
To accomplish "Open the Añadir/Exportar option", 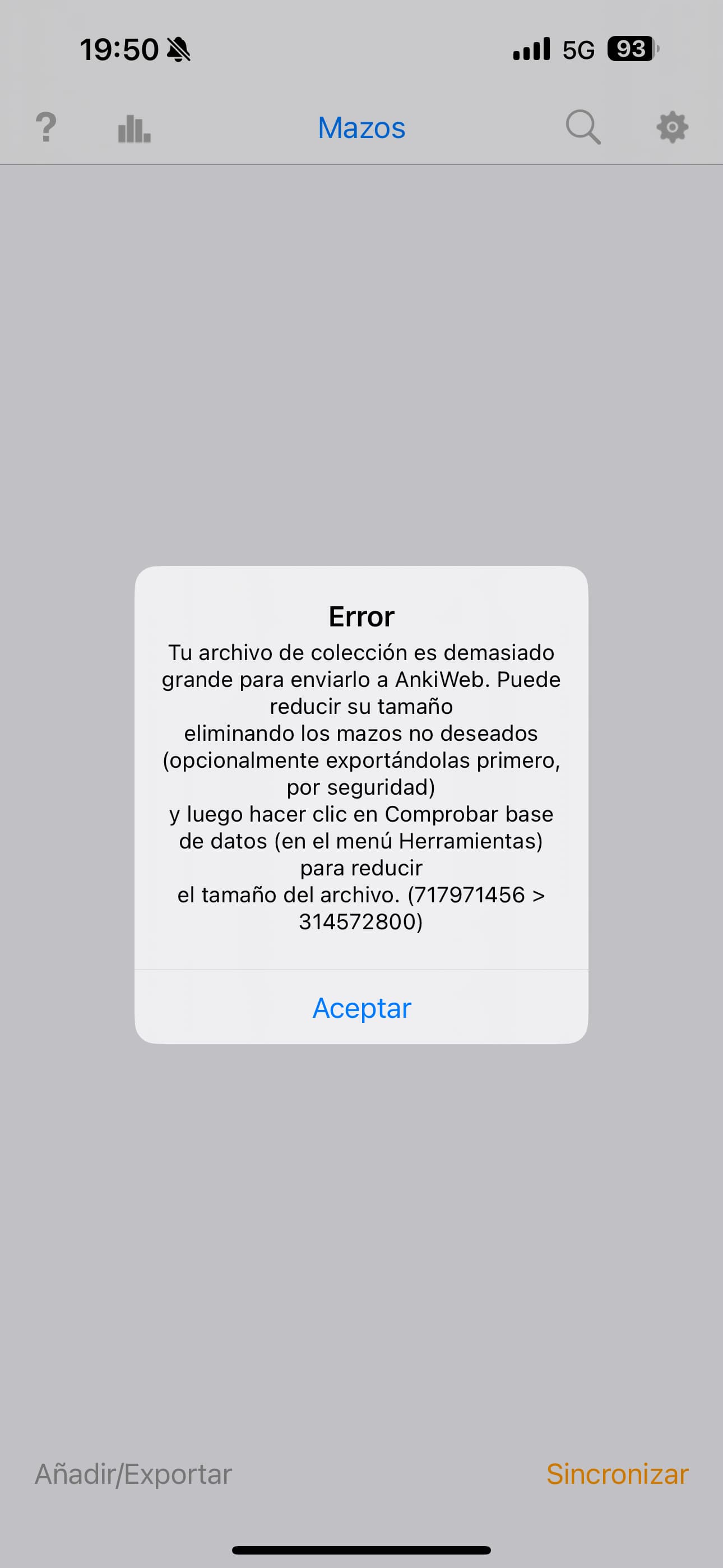I will 133,1474.
